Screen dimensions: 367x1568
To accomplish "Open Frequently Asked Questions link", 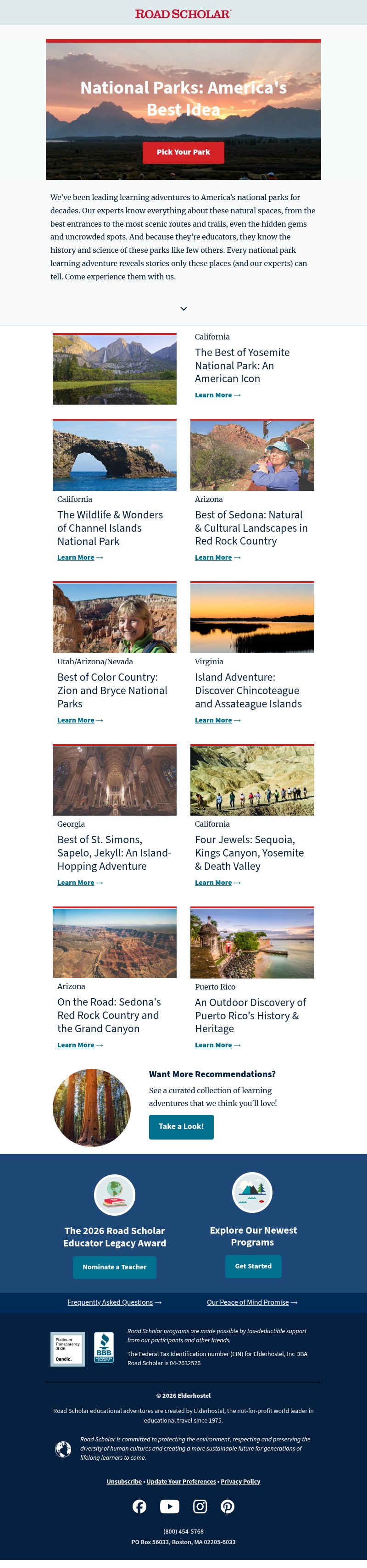I will [x=110, y=1302].
